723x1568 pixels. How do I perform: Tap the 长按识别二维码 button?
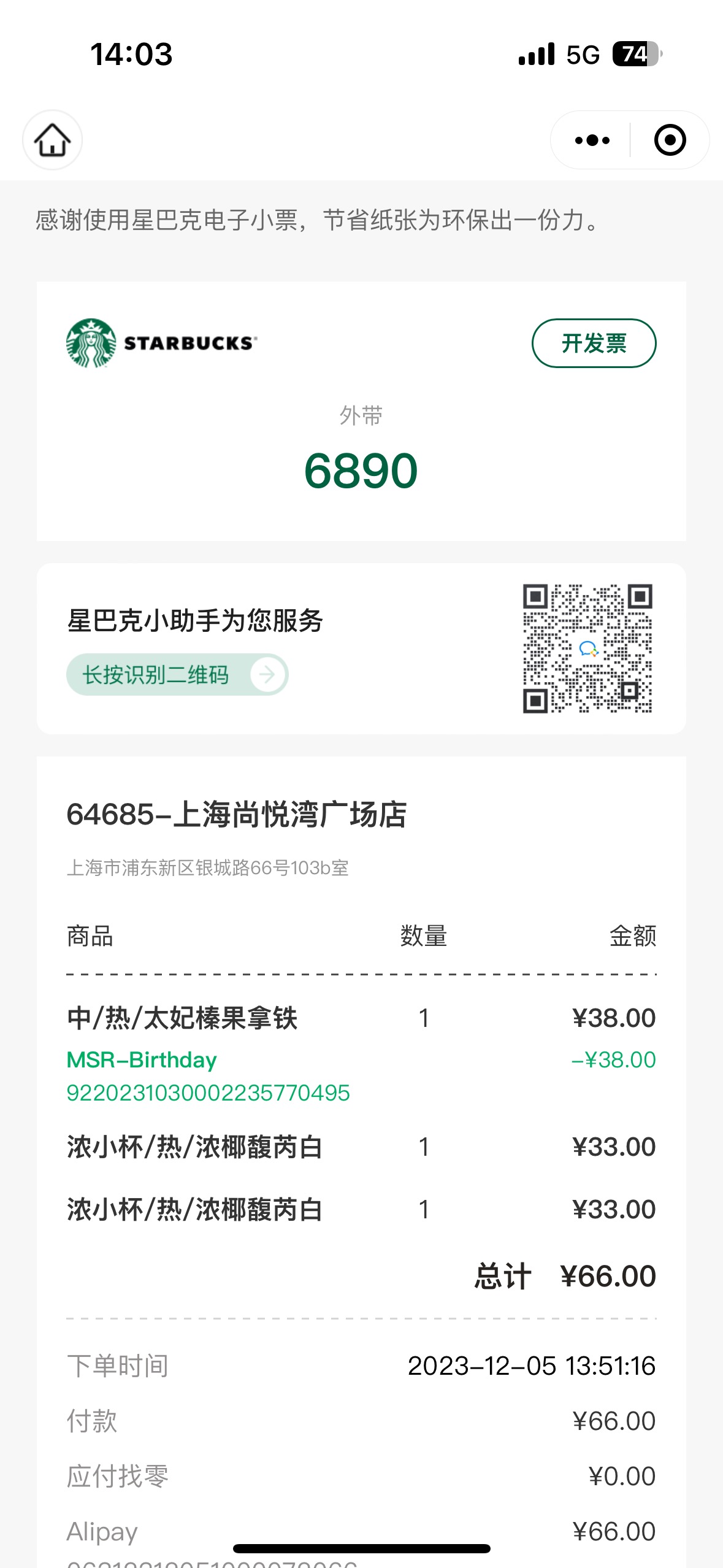click(177, 674)
